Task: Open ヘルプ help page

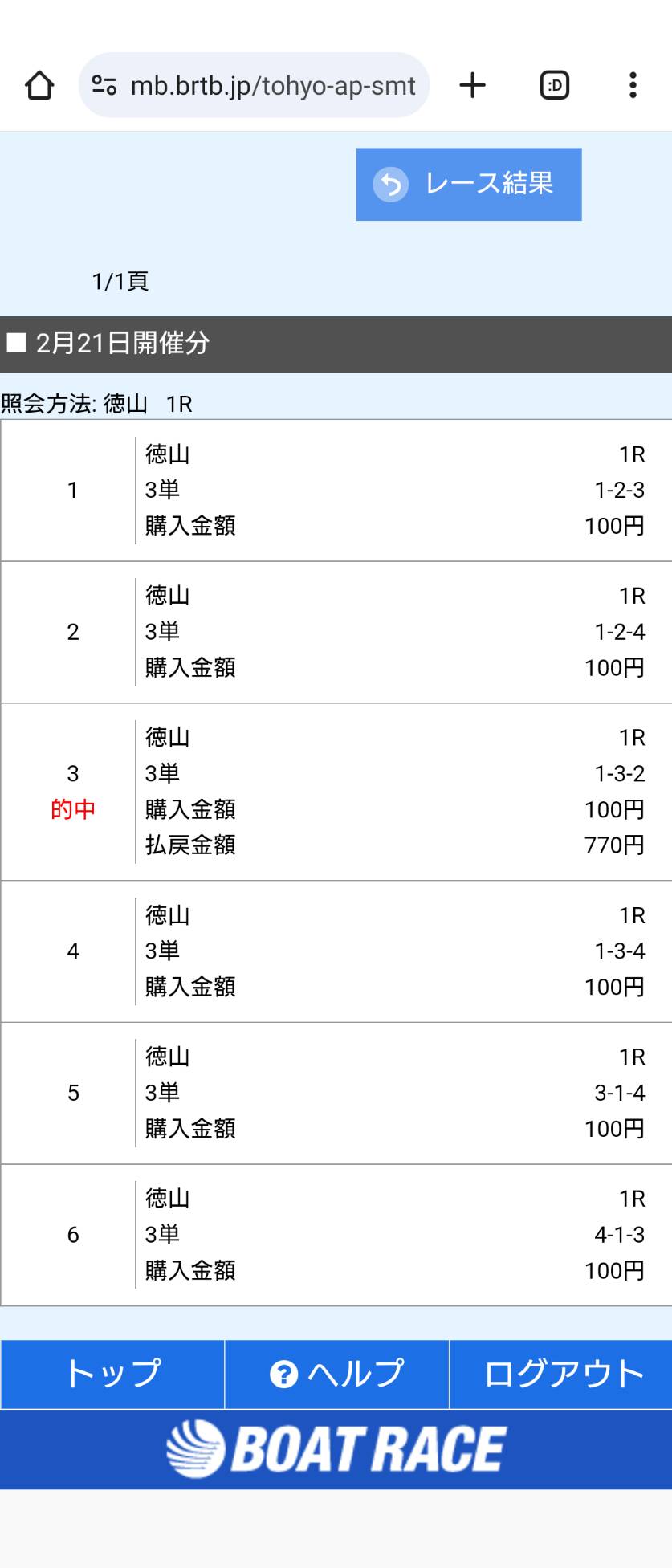Action: pyautogui.click(x=336, y=1374)
